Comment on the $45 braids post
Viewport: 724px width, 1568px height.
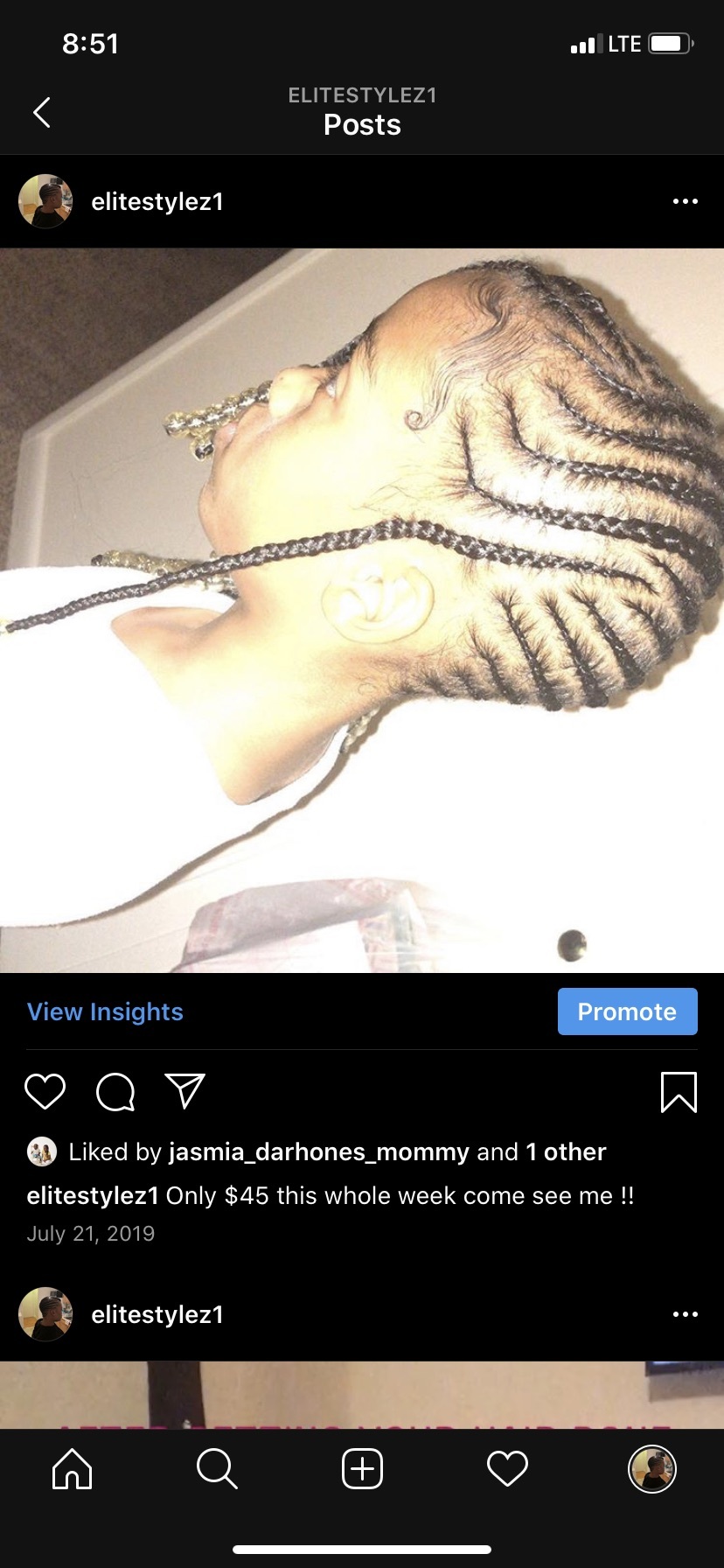[115, 1092]
